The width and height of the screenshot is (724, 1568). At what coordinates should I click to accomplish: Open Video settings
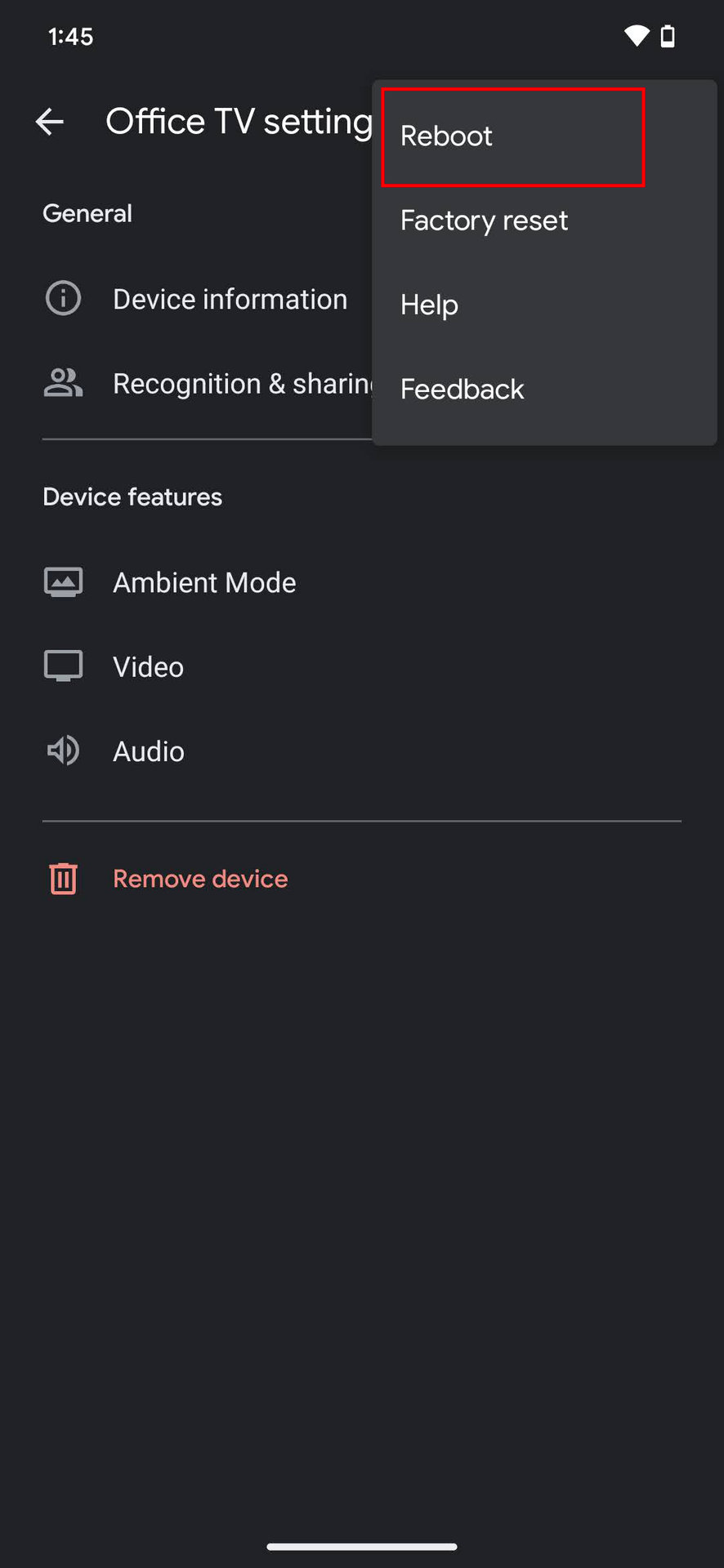[148, 667]
